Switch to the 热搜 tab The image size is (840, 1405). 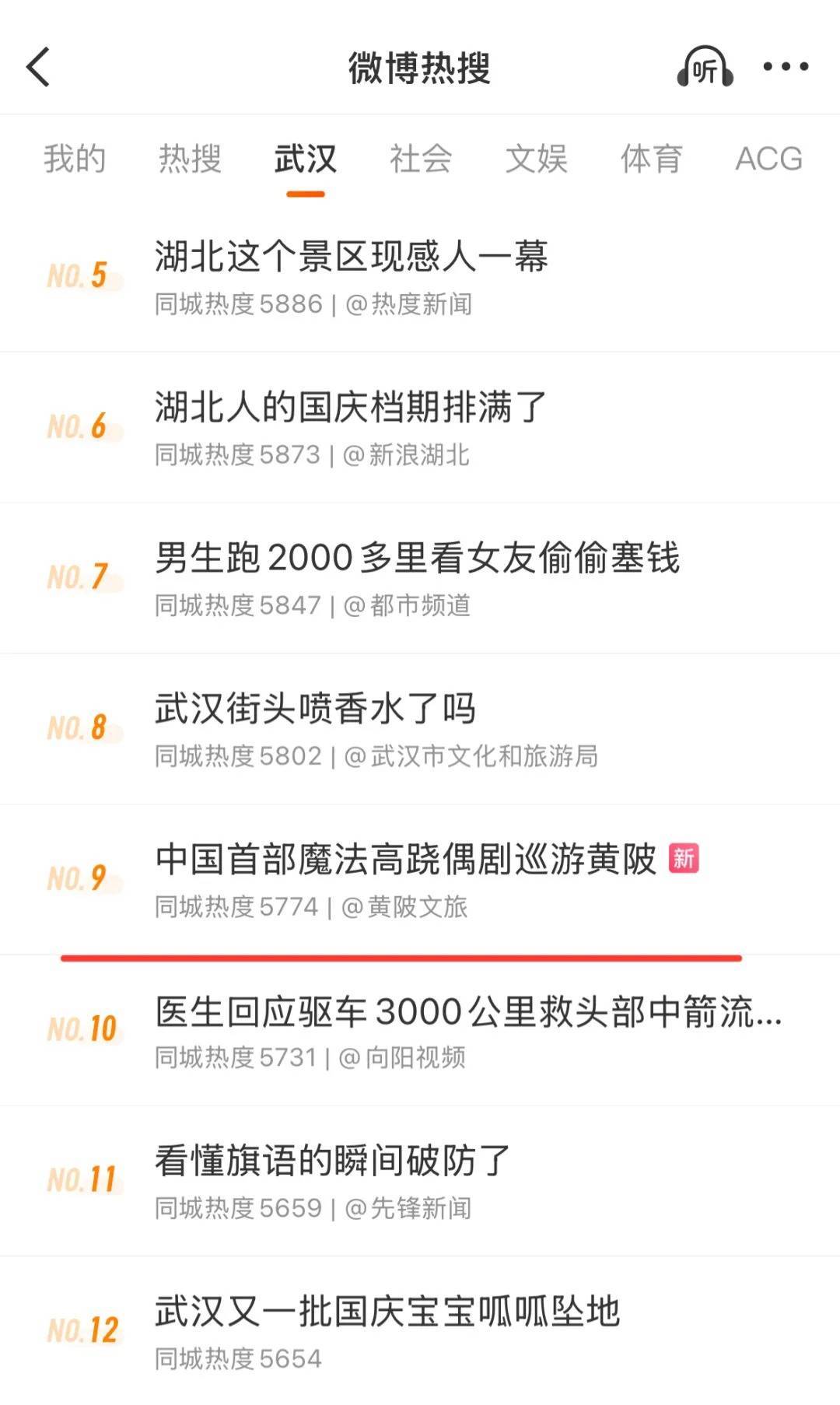190,159
